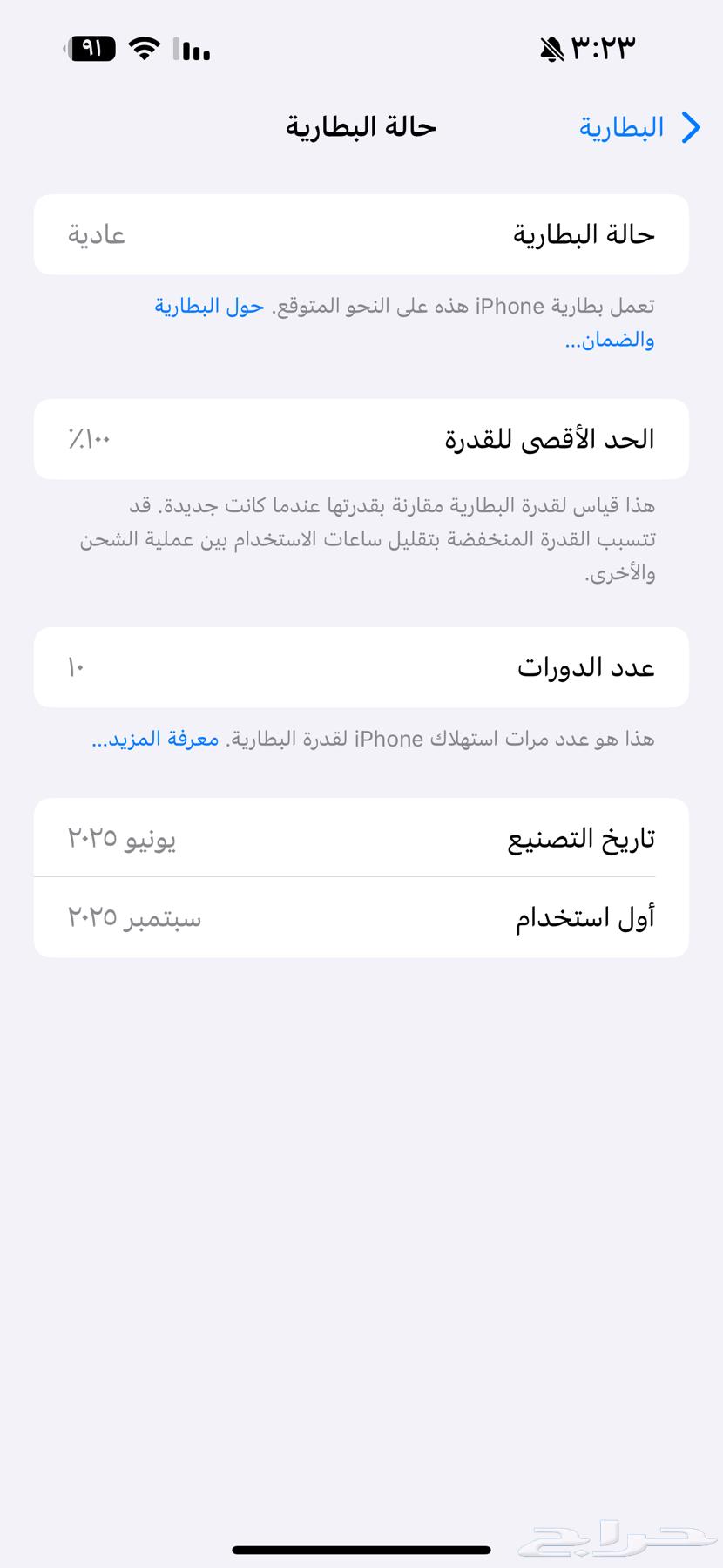Expand the حالة البطارية row
The width and height of the screenshot is (723, 1568).
(x=361, y=233)
